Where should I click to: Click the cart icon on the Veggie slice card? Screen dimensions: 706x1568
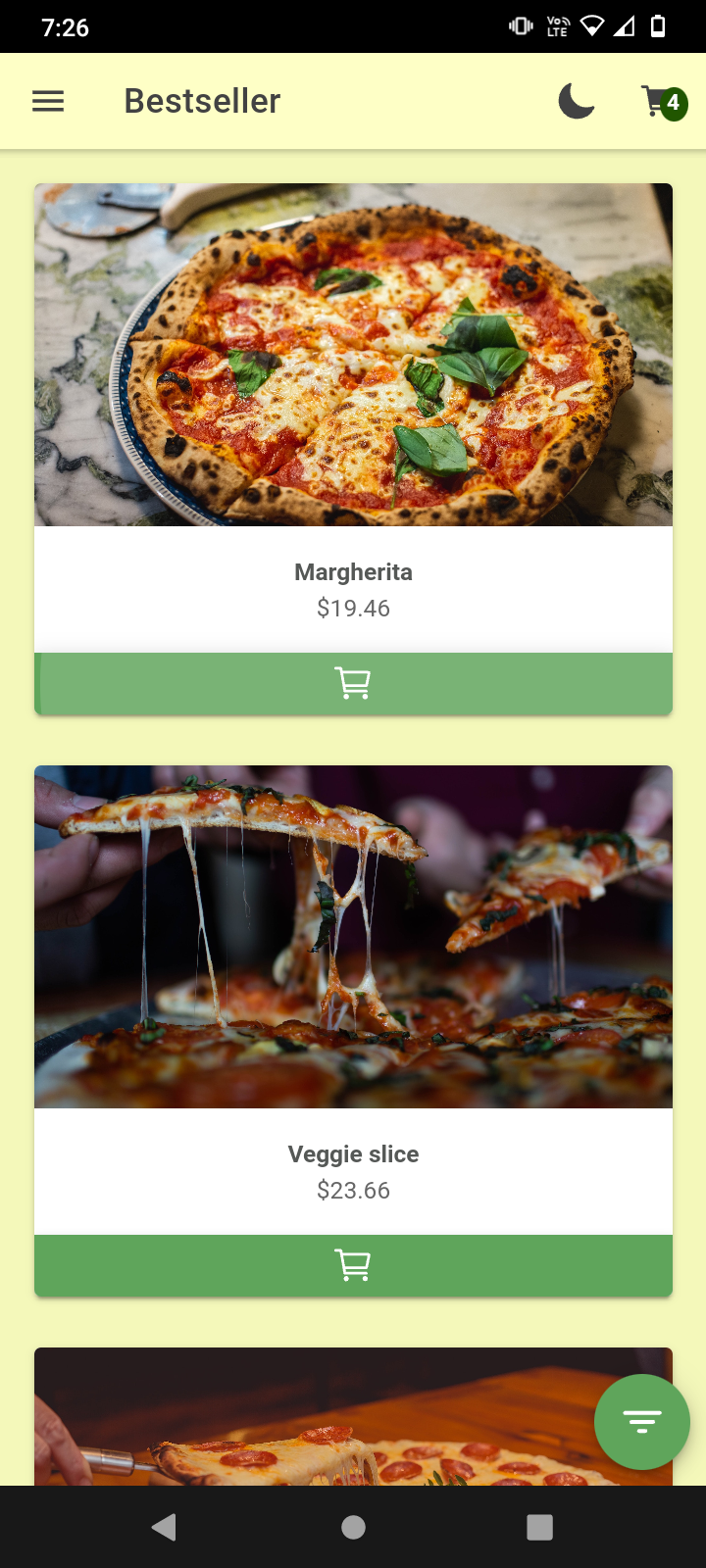[x=353, y=1264]
